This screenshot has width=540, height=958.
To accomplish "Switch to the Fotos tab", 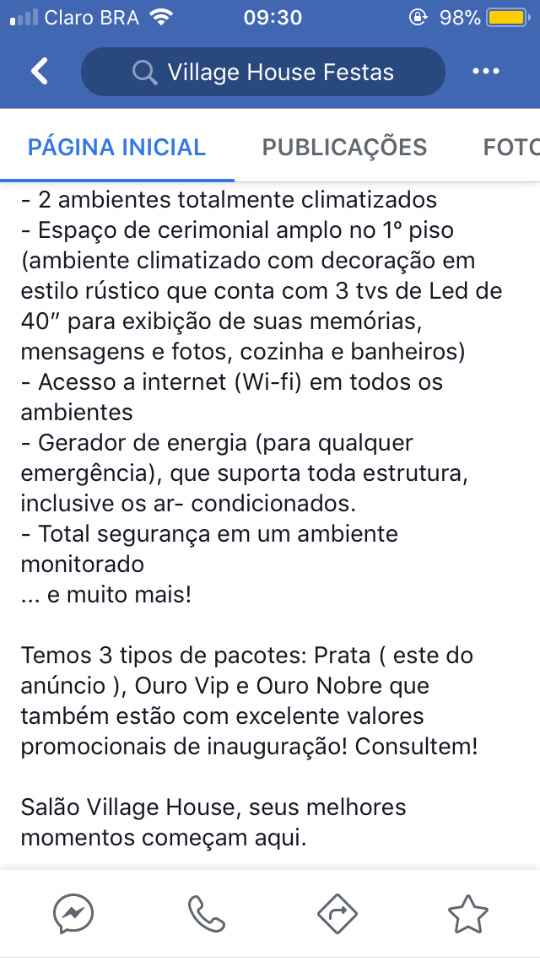I will point(511,147).
